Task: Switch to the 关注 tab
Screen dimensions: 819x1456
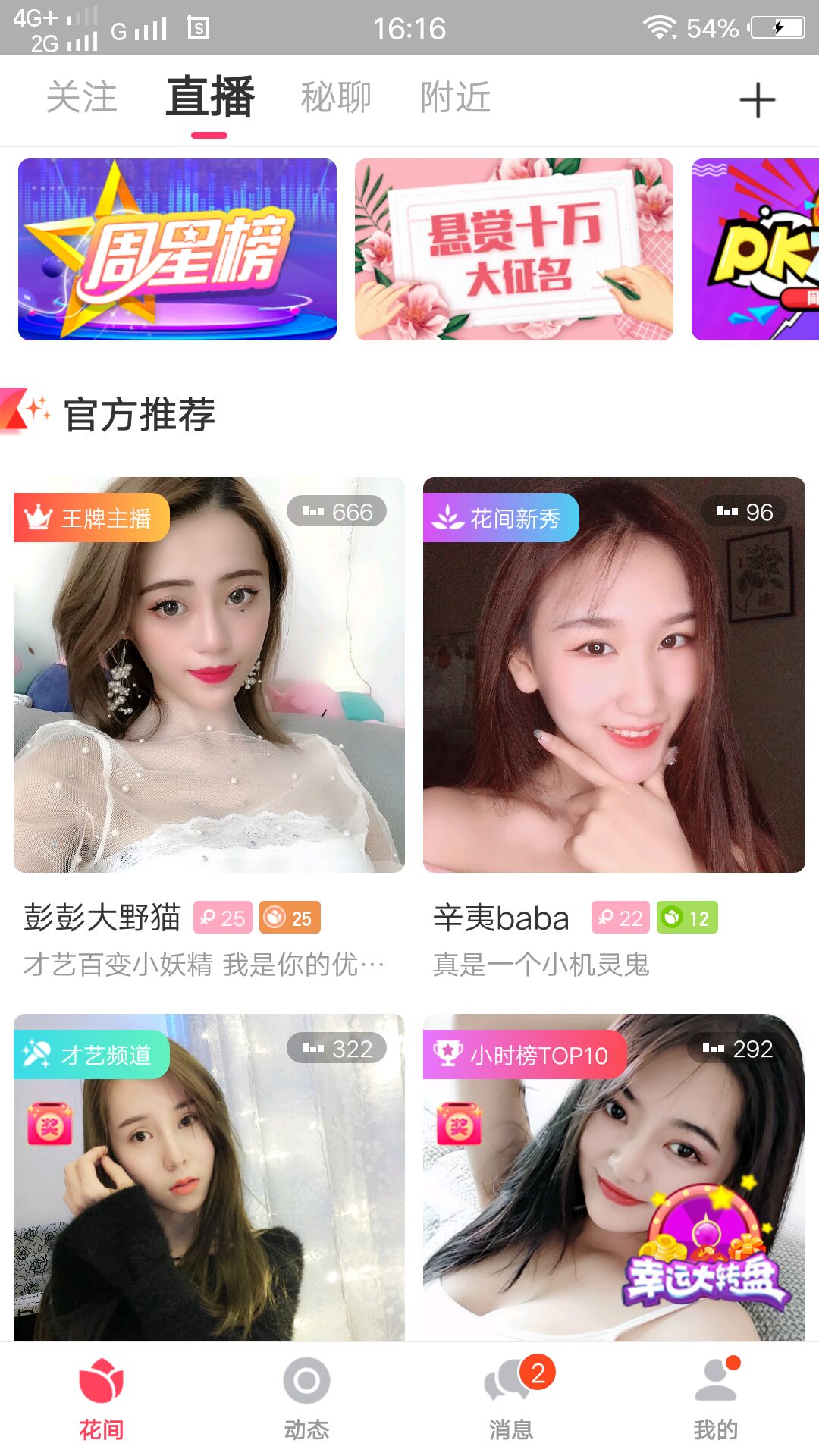Action: coord(82,98)
